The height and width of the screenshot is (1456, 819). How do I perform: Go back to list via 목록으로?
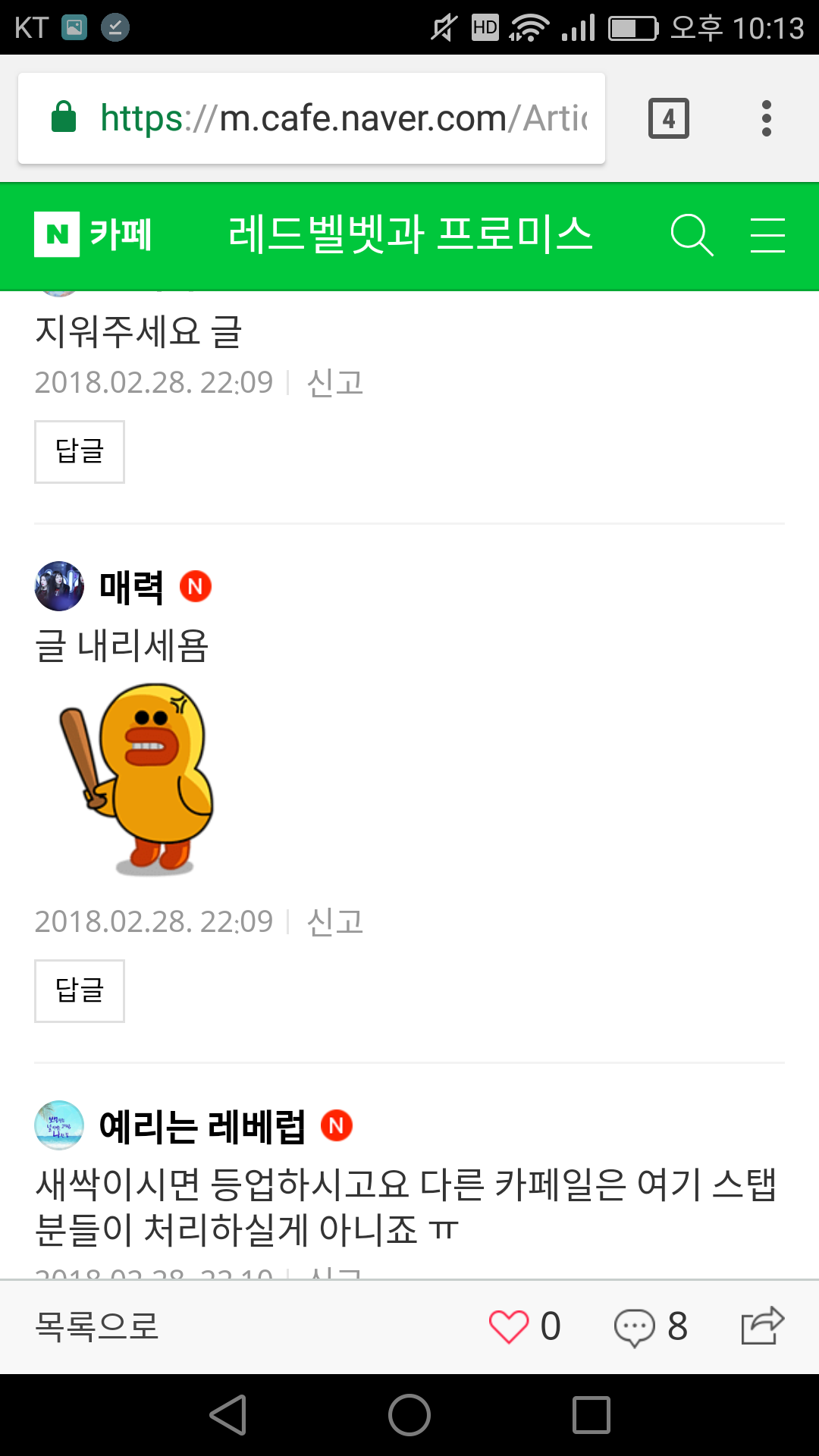click(97, 1326)
